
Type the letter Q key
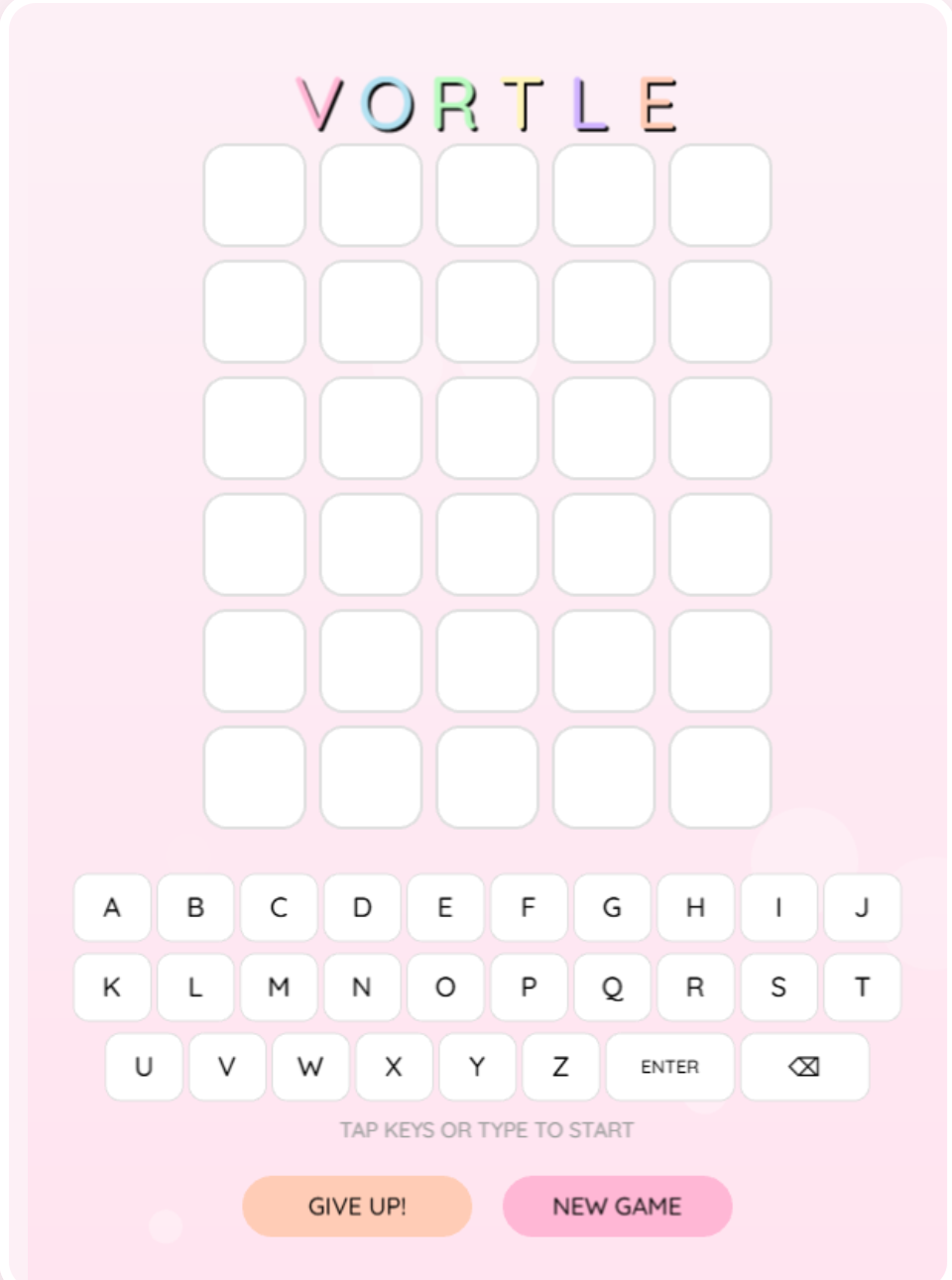click(x=612, y=988)
